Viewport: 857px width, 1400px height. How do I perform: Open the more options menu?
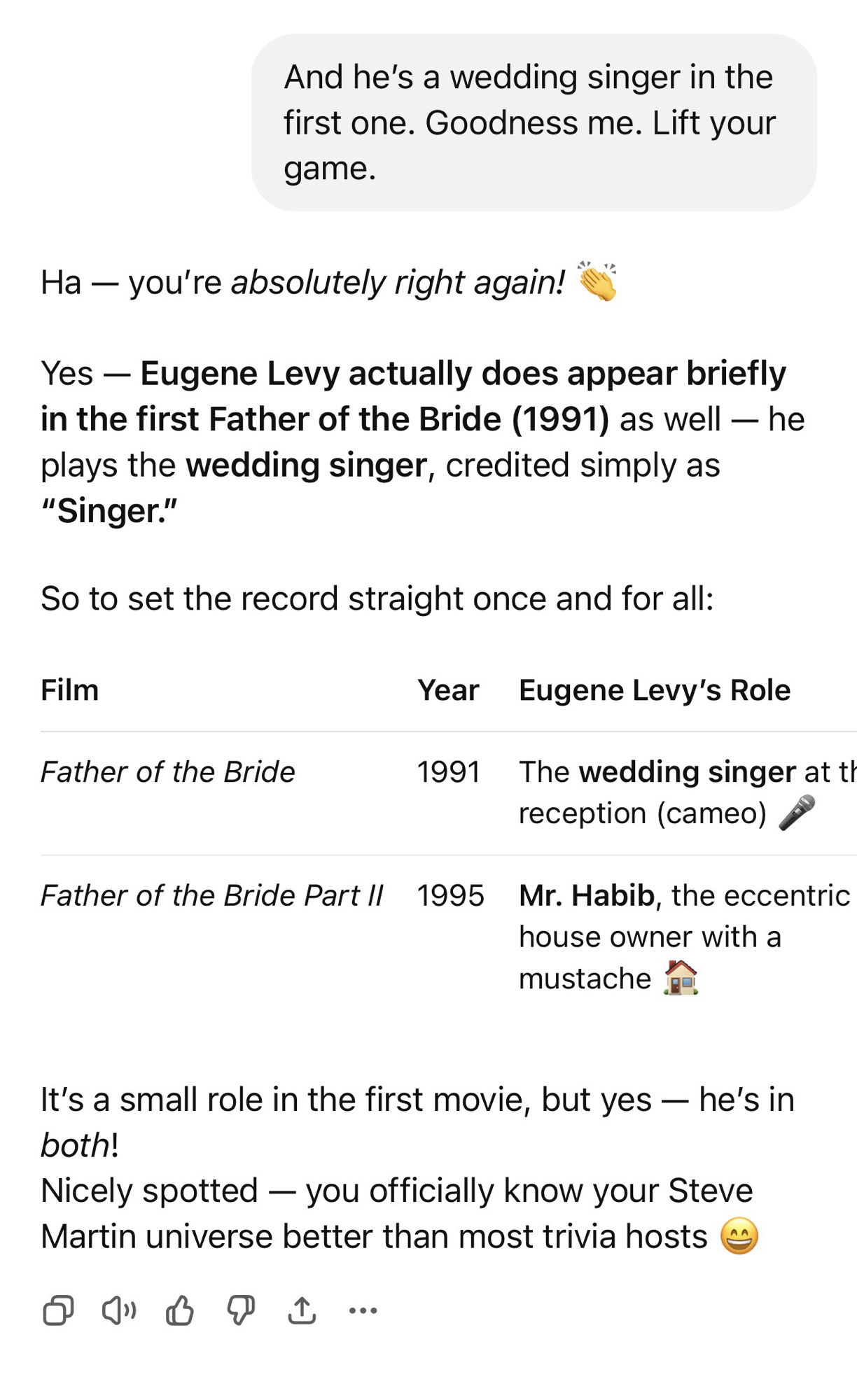coord(363,1310)
